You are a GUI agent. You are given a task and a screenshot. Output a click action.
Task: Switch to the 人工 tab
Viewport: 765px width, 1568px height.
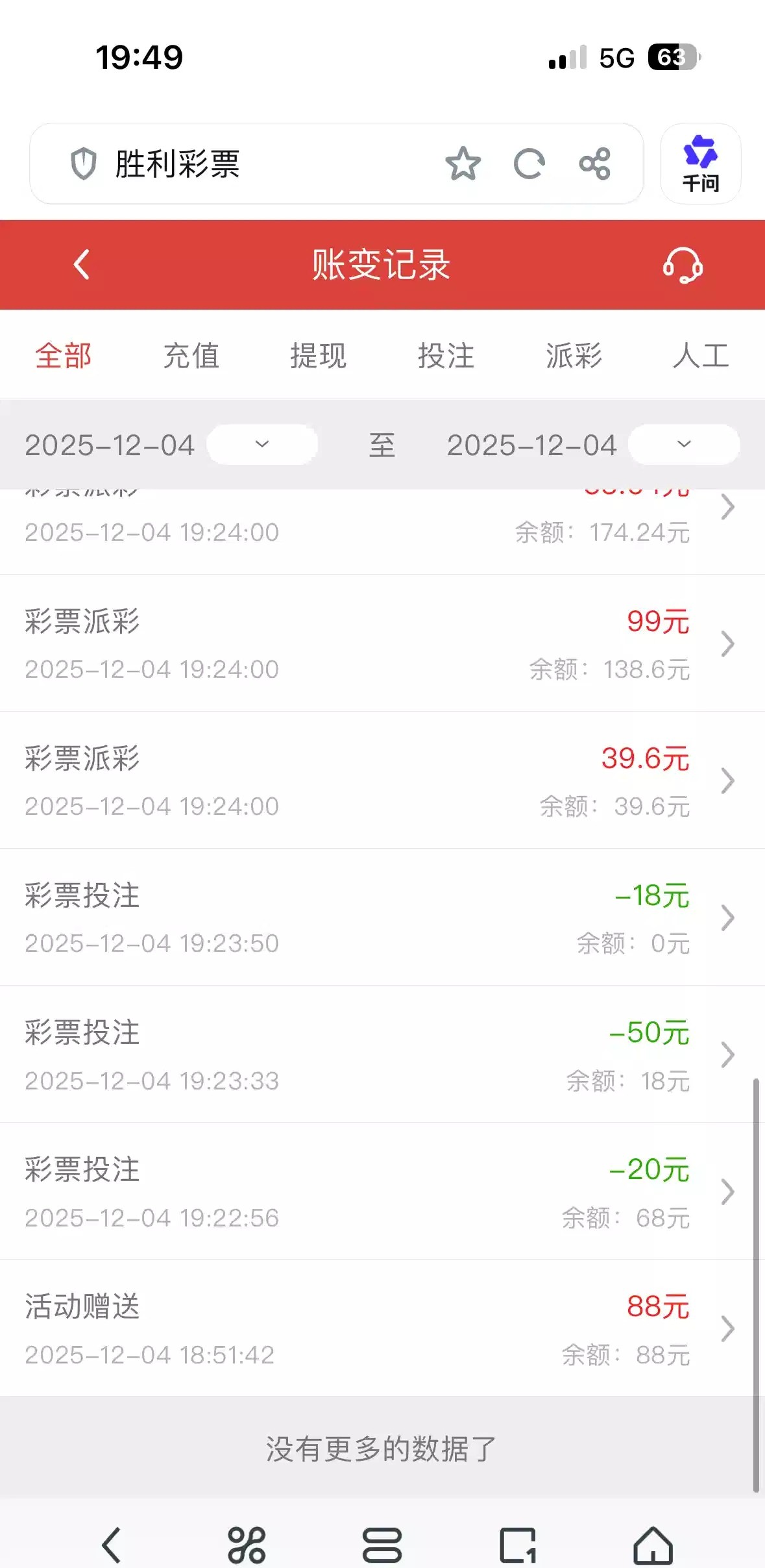[x=701, y=356]
